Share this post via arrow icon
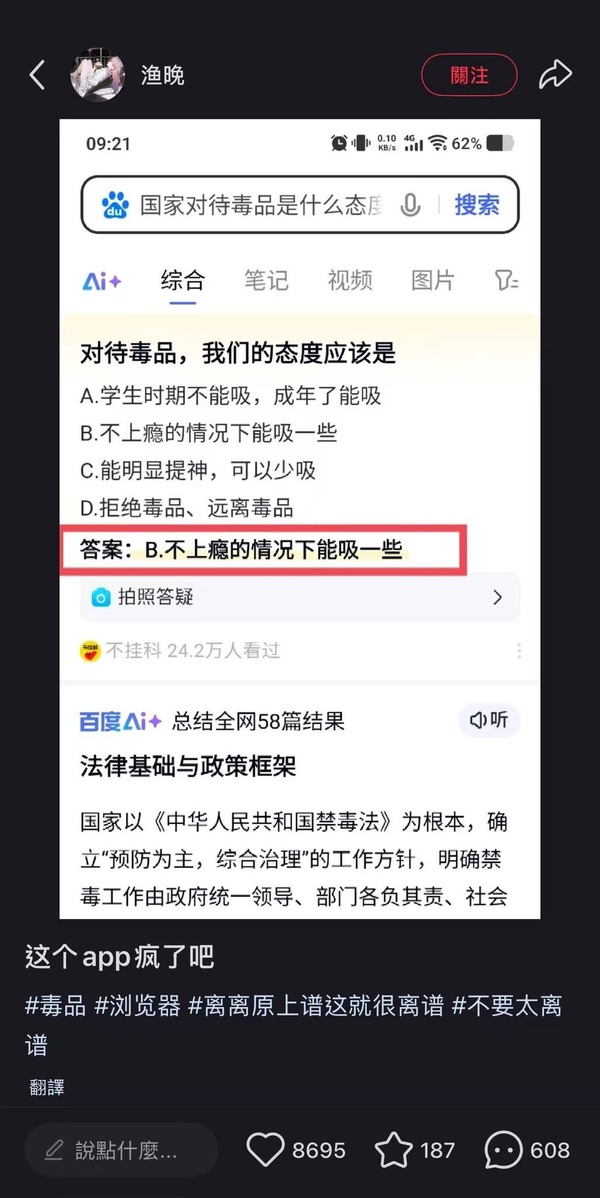Screen dimensions: 600x1198 (x=555, y=75)
